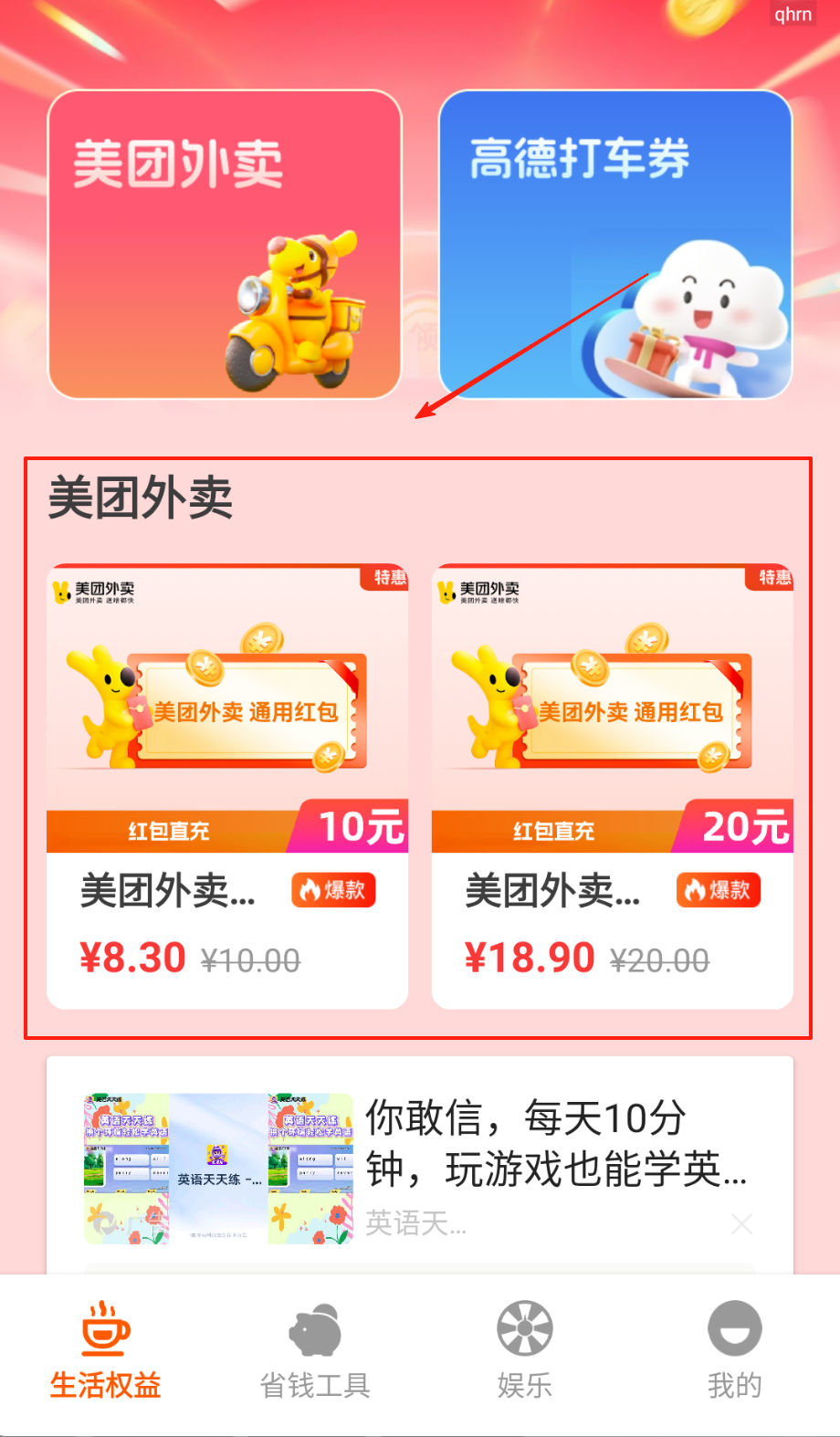
Task: Select the 20元 美团外卖 red packet priced ¥18.90
Action: pyautogui.click(x=612, y=785)
